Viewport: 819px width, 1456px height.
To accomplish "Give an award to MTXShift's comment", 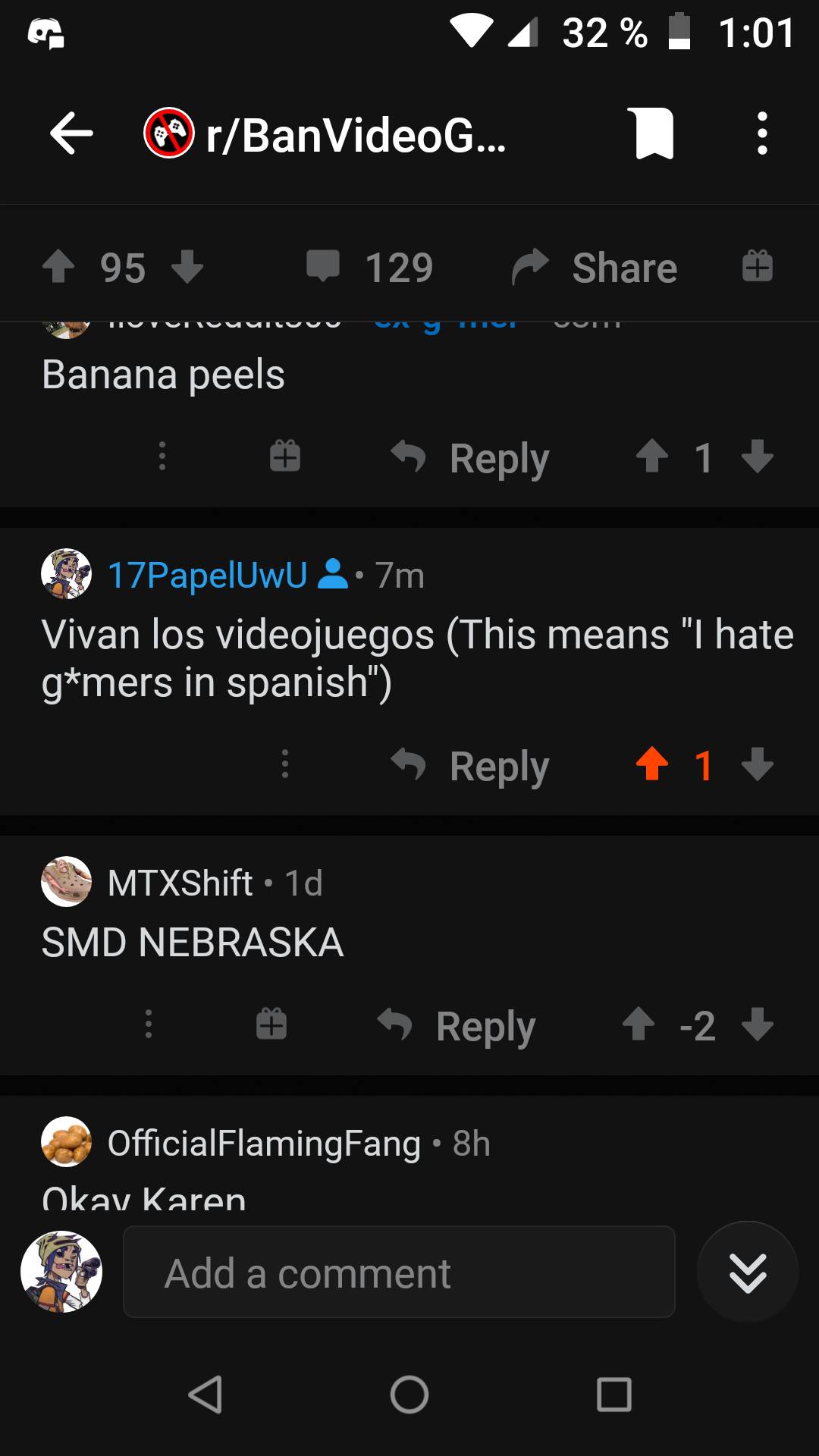I will (x=271, y=1025).
